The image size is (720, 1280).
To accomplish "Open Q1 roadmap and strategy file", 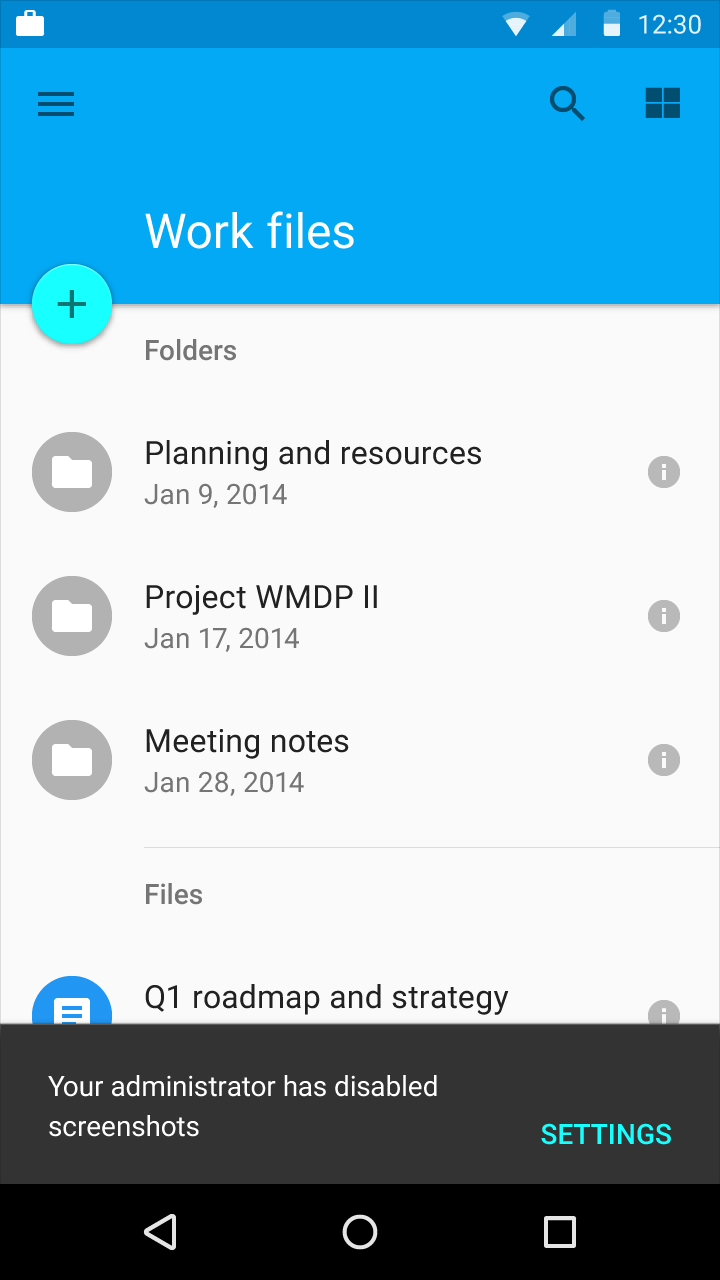I will coord(326,998).
